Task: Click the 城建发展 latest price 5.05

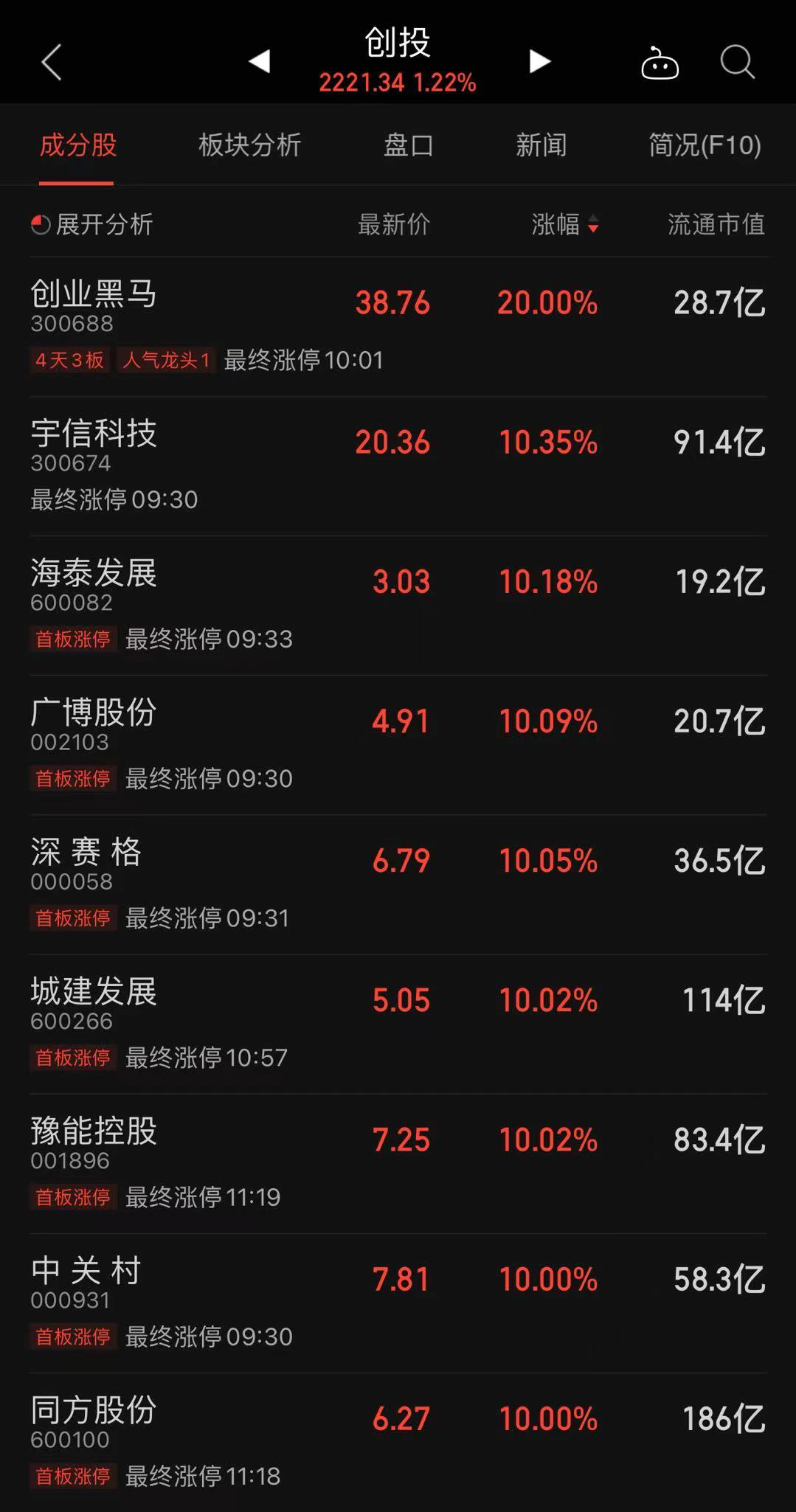Action: [401, 999]
